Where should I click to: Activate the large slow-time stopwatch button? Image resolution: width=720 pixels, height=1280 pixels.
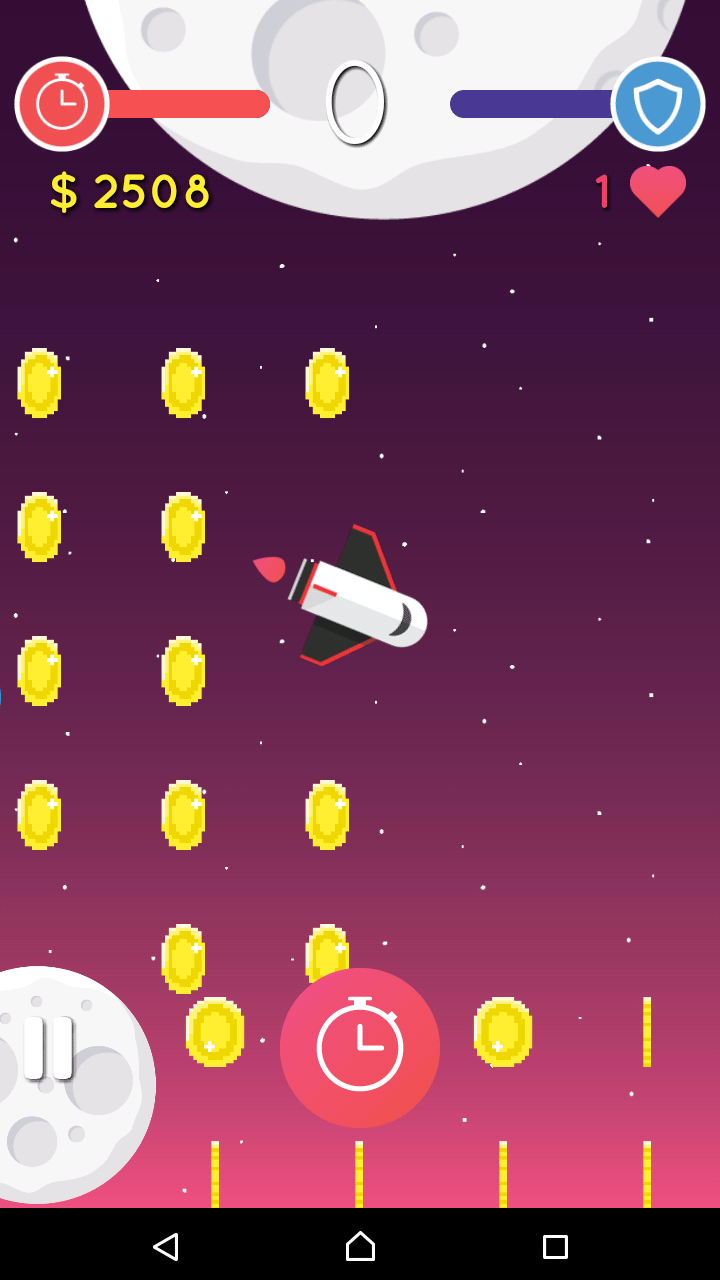pyautogui.click(x=360, y=1048)
